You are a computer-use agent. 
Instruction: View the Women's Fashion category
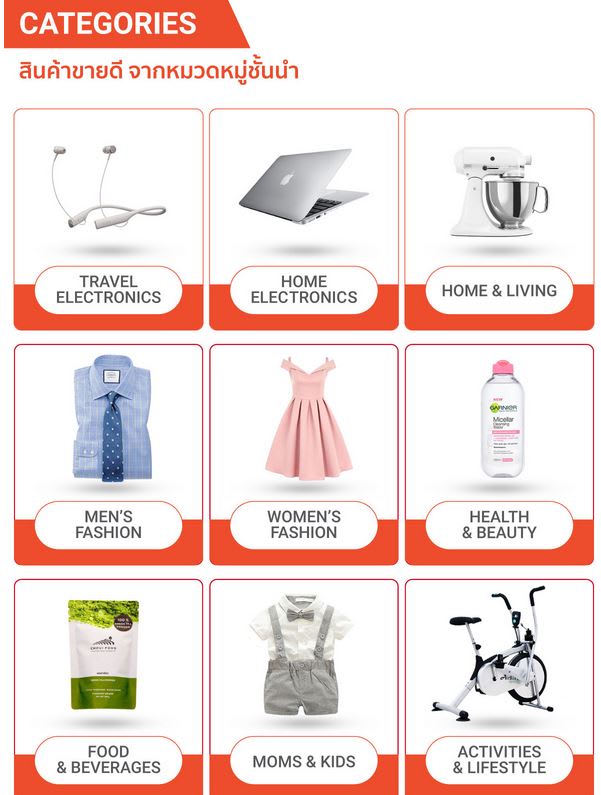pyautogui.click(x=303, y=524)
